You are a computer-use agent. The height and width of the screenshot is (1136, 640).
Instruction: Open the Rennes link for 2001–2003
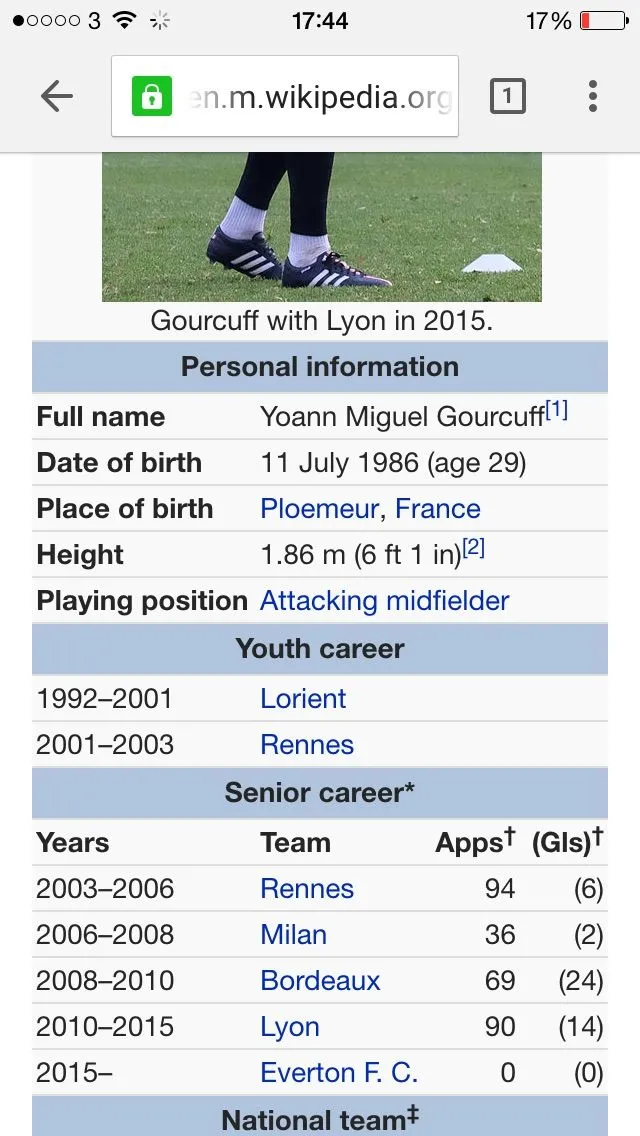tap(307, 745)
